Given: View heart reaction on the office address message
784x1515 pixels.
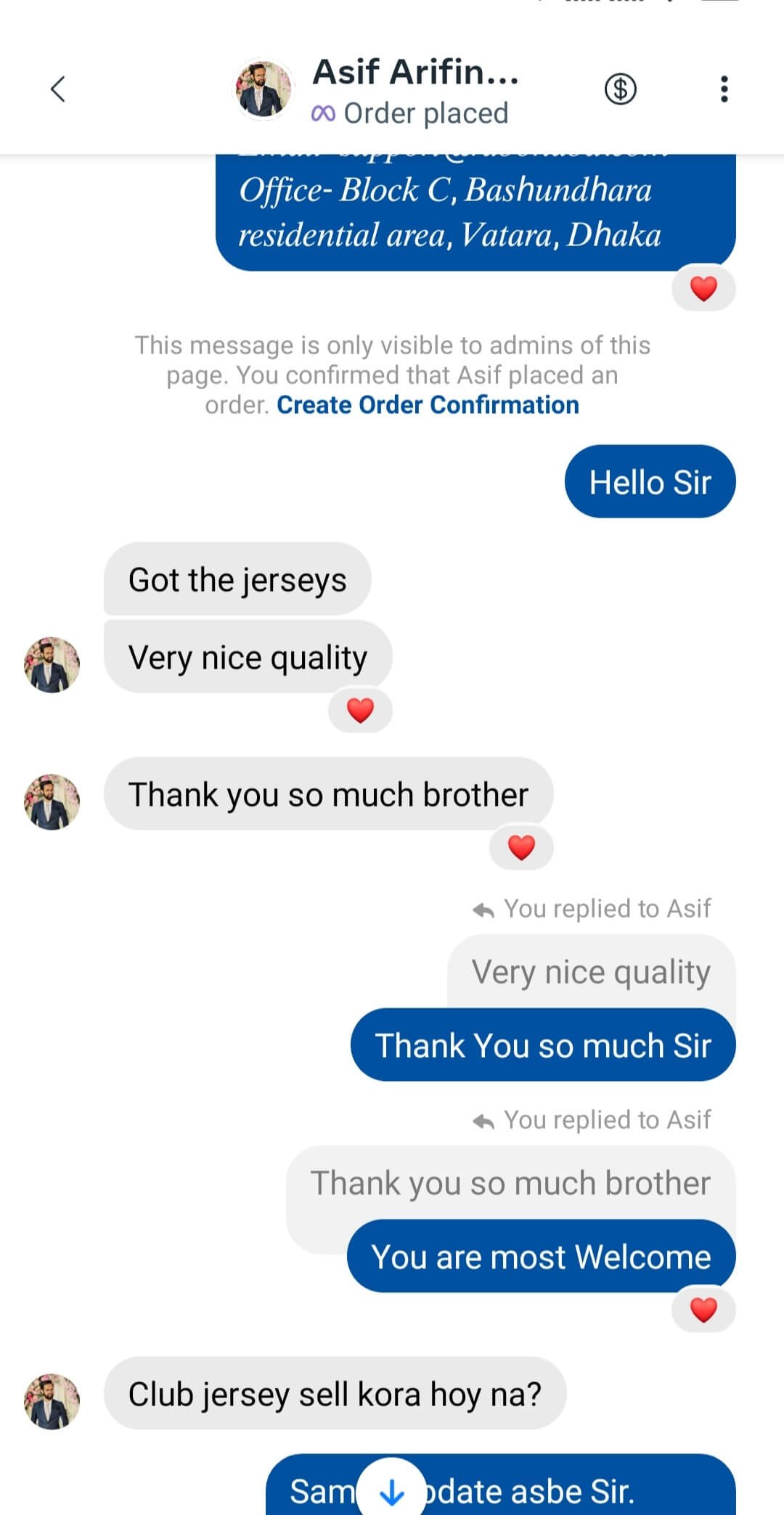Looking at the screenshot, I should click(703, 288).
